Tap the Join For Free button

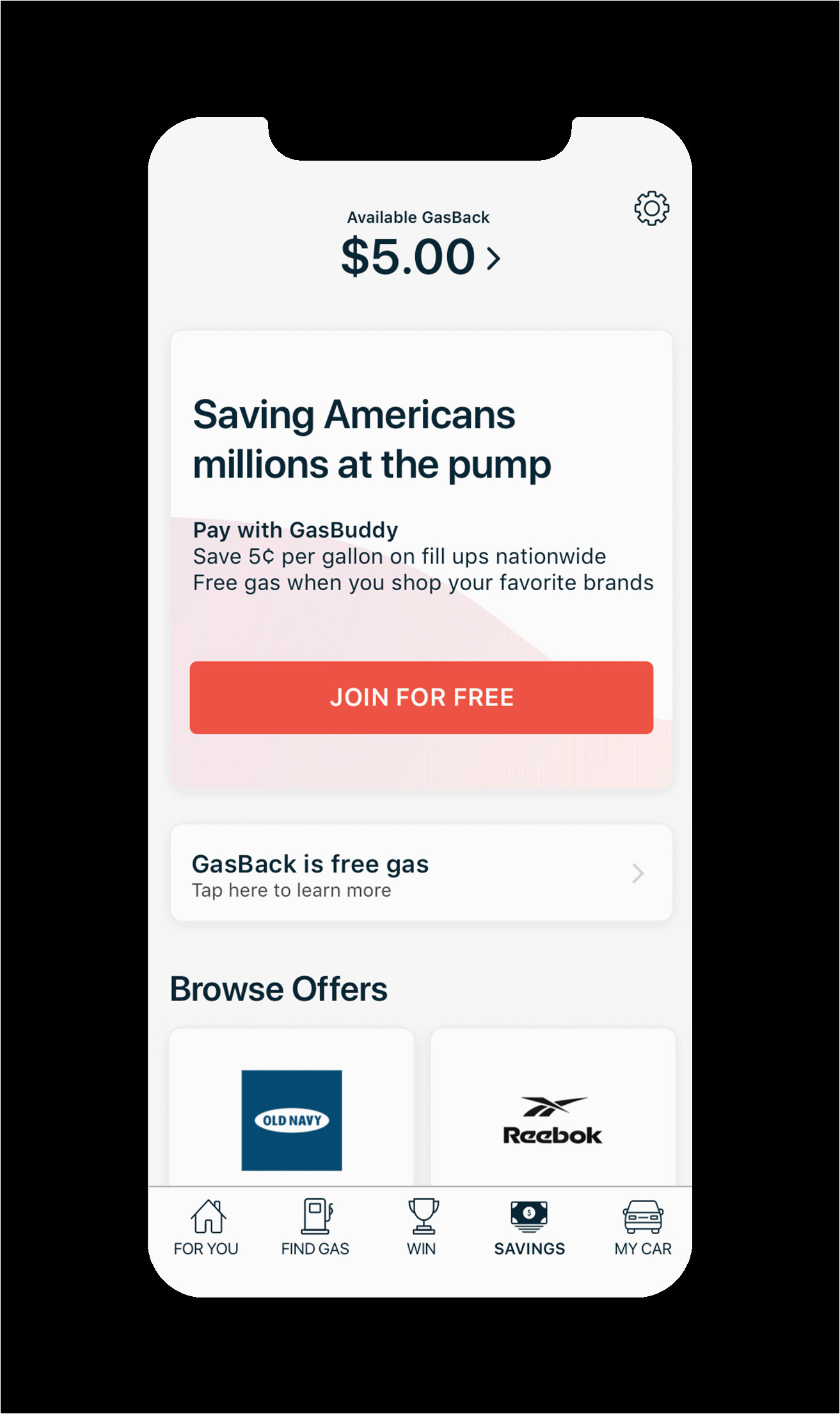(x=421, y=697)
